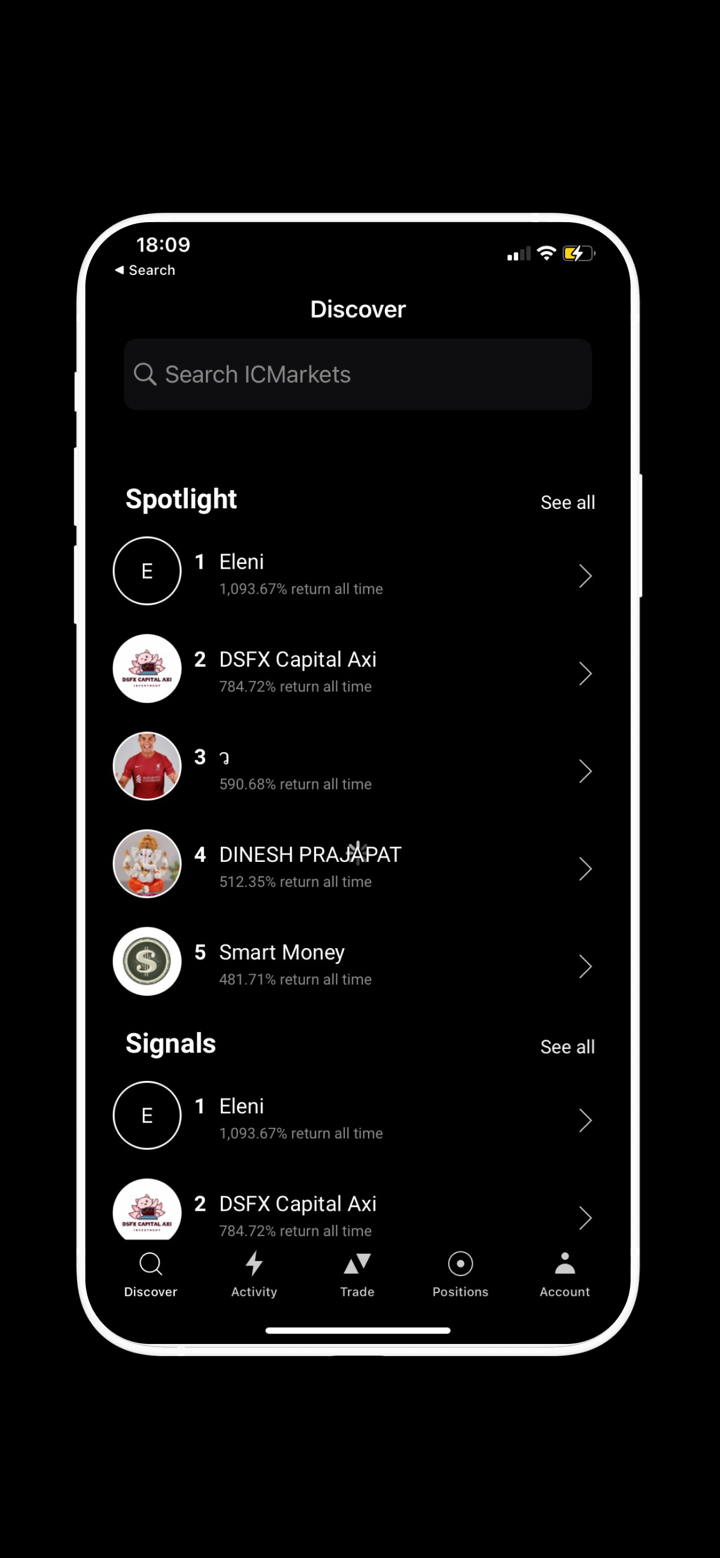Switch to the Activity tab
This screenshot has width=720, height=1558.
point(254,1275)
